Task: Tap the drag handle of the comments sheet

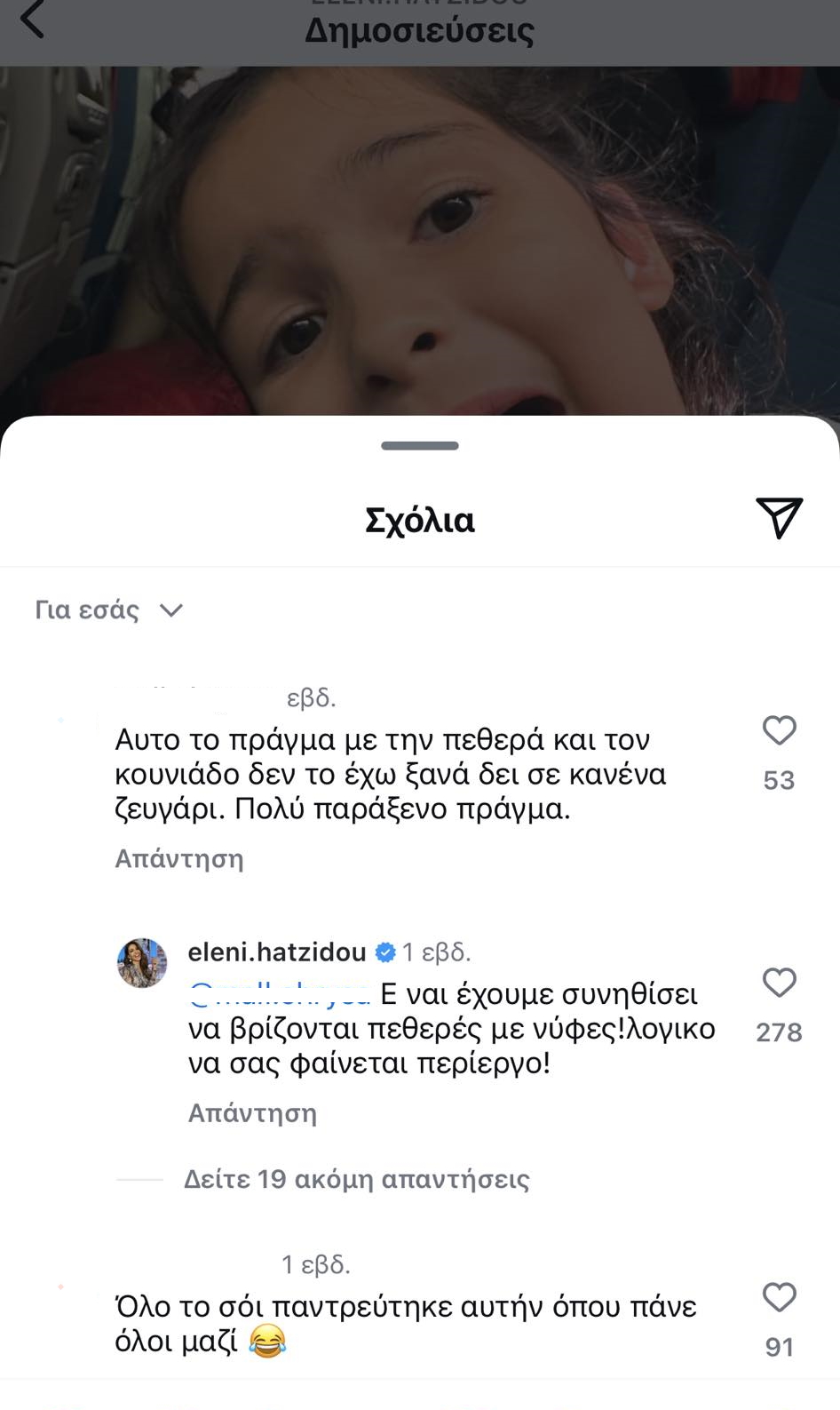Action: (420, 446)
